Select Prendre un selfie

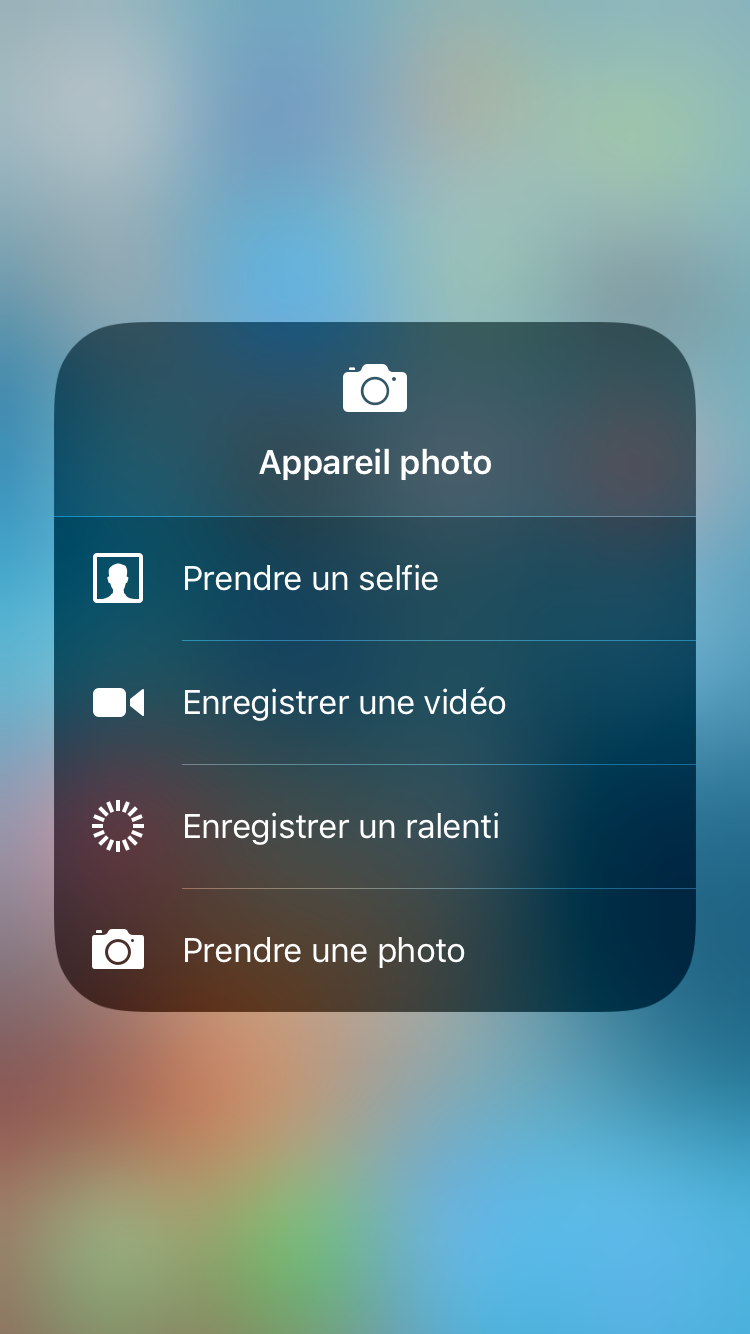[x=375, y=579]
